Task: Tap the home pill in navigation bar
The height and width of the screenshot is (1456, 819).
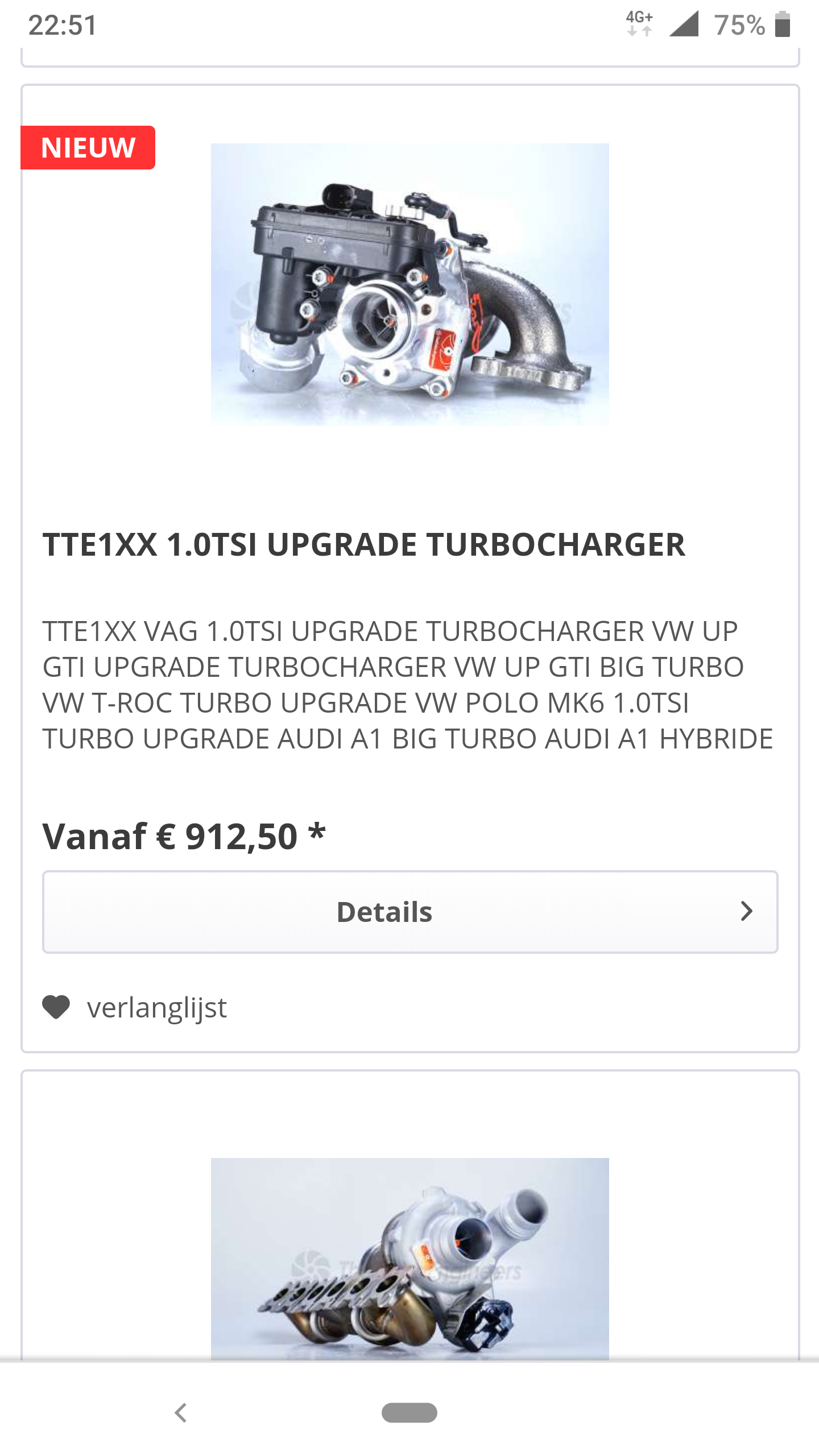Action: point(409,1413)
